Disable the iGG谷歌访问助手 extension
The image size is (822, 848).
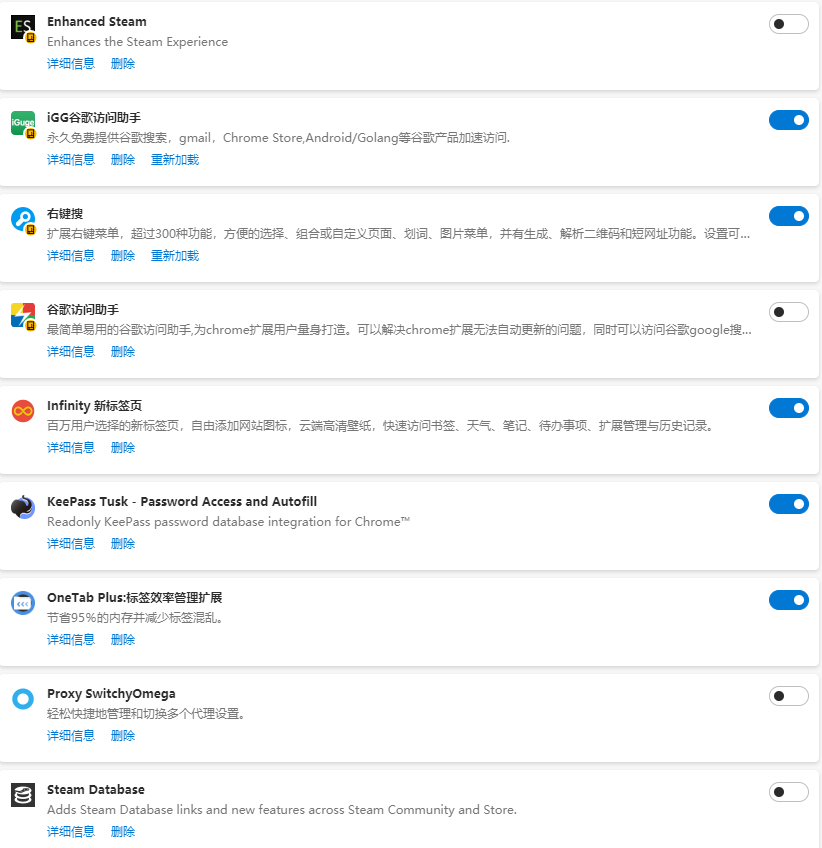[x=788, y=120]
